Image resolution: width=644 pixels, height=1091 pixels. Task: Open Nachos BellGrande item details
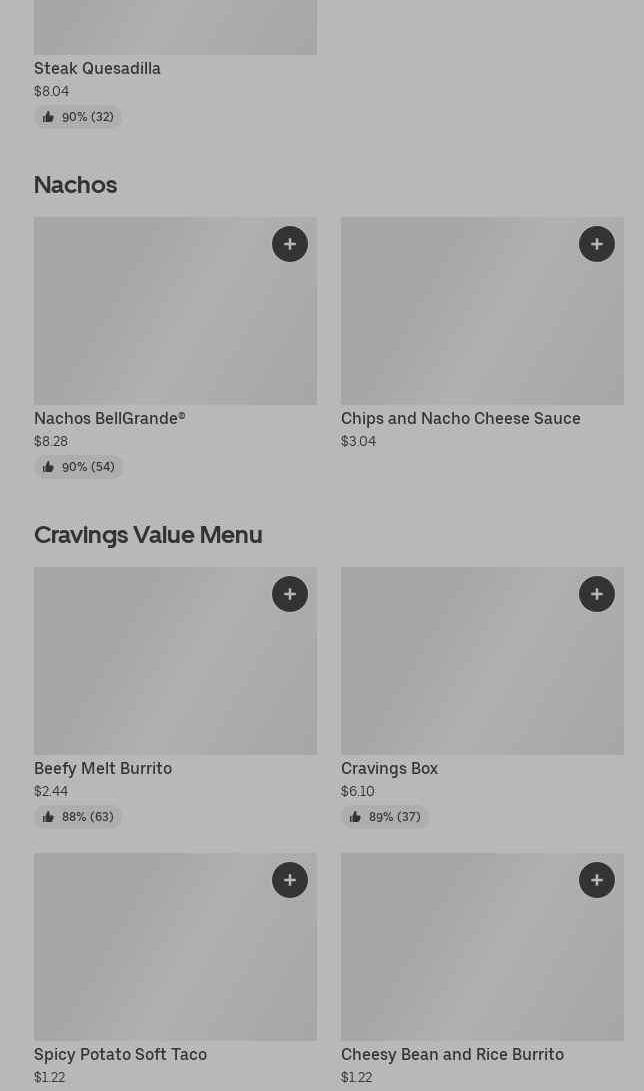[175, 348]
